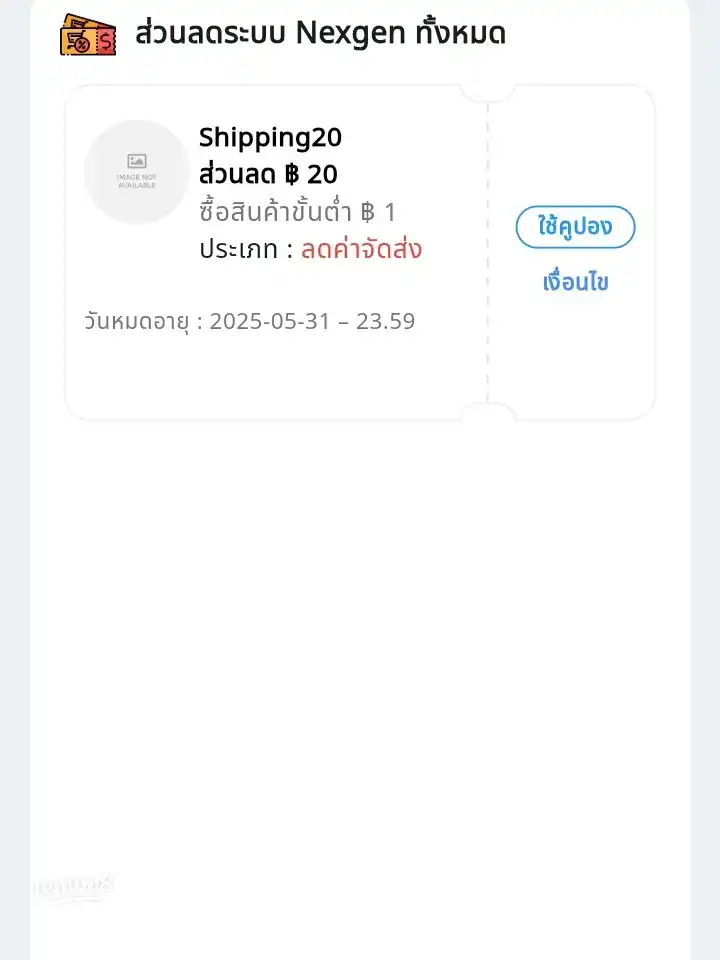Image resolution: width=720 pixels, height=960 pixels.
Task: Click the percent badge on the coupon icon
Action: [x=83, y=44]
